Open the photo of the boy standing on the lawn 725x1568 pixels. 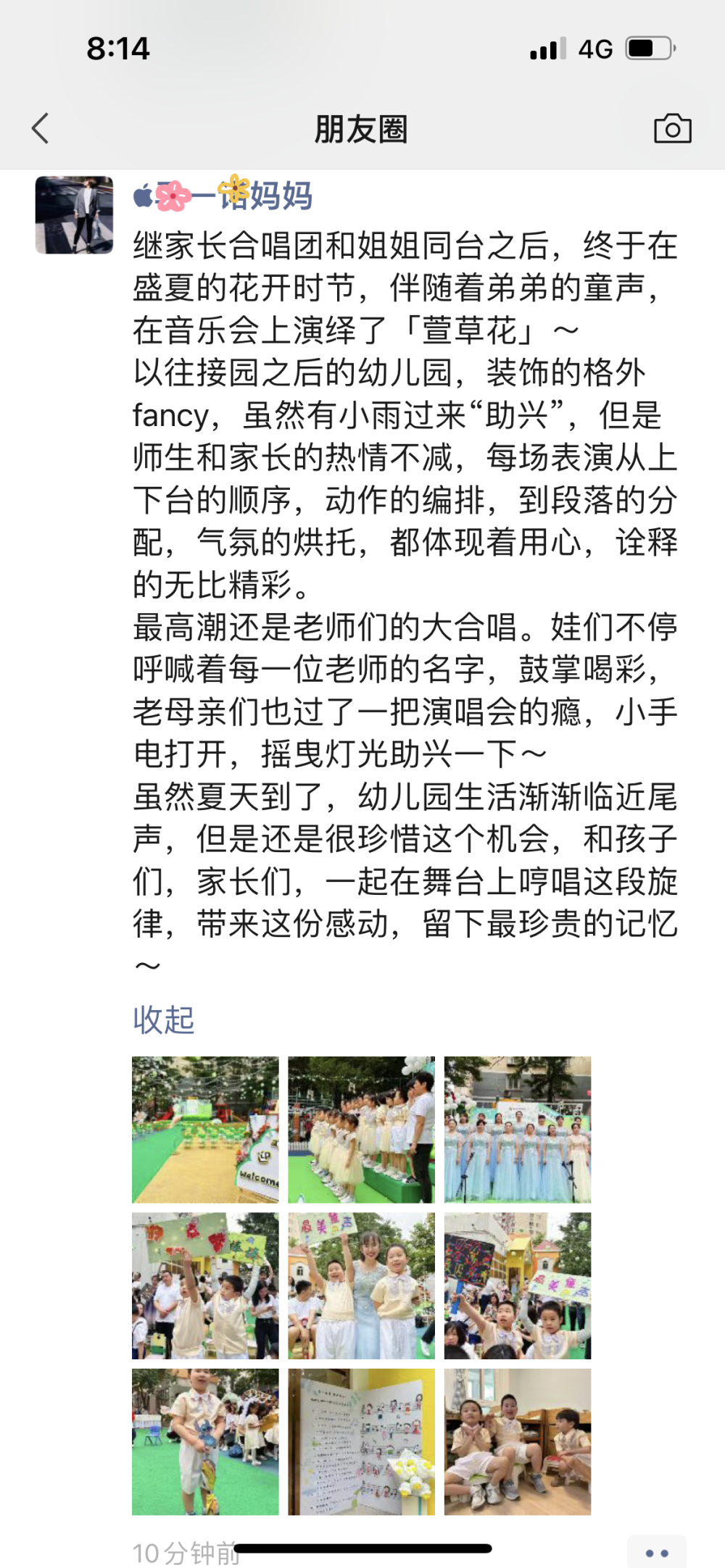[x=205, y=1441]
